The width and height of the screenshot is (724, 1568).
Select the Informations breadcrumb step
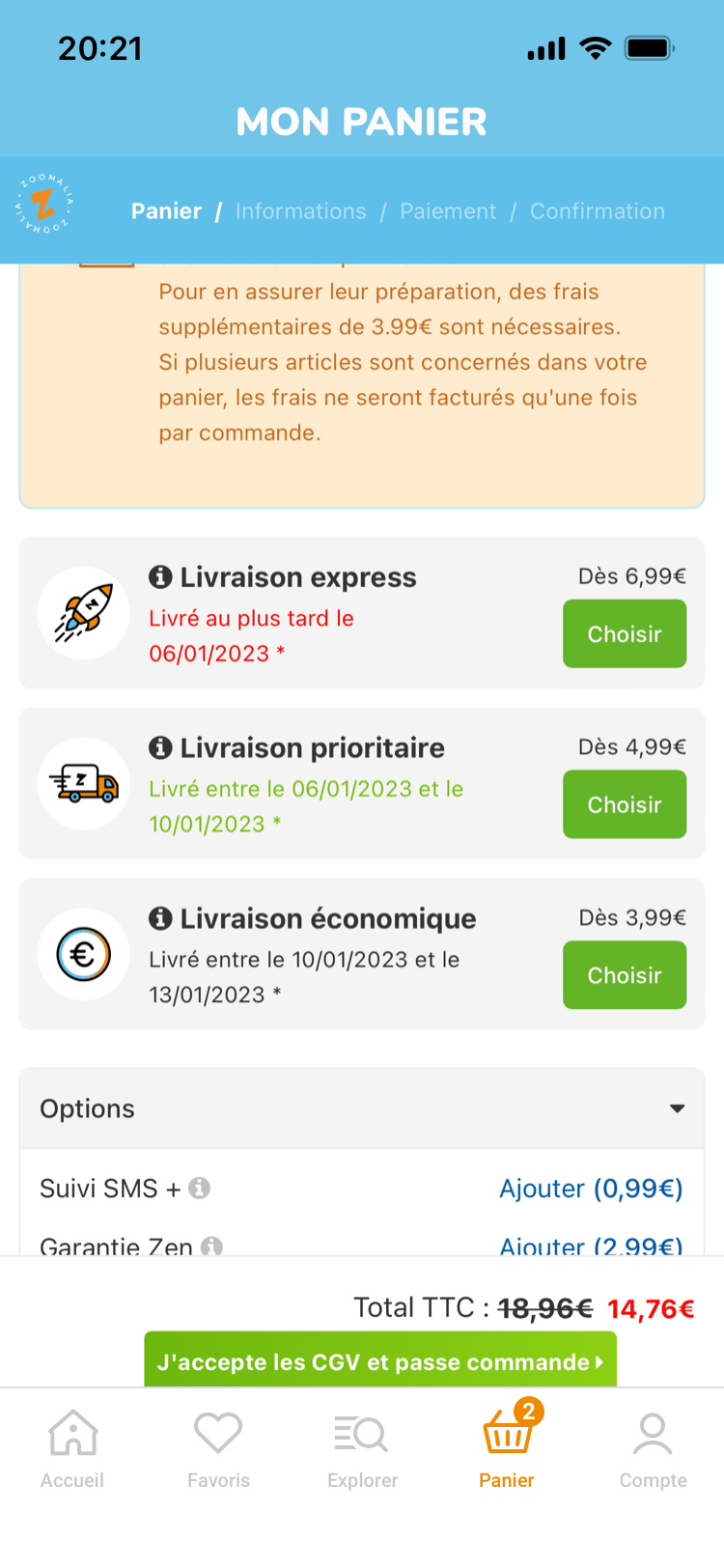(300, 210)
